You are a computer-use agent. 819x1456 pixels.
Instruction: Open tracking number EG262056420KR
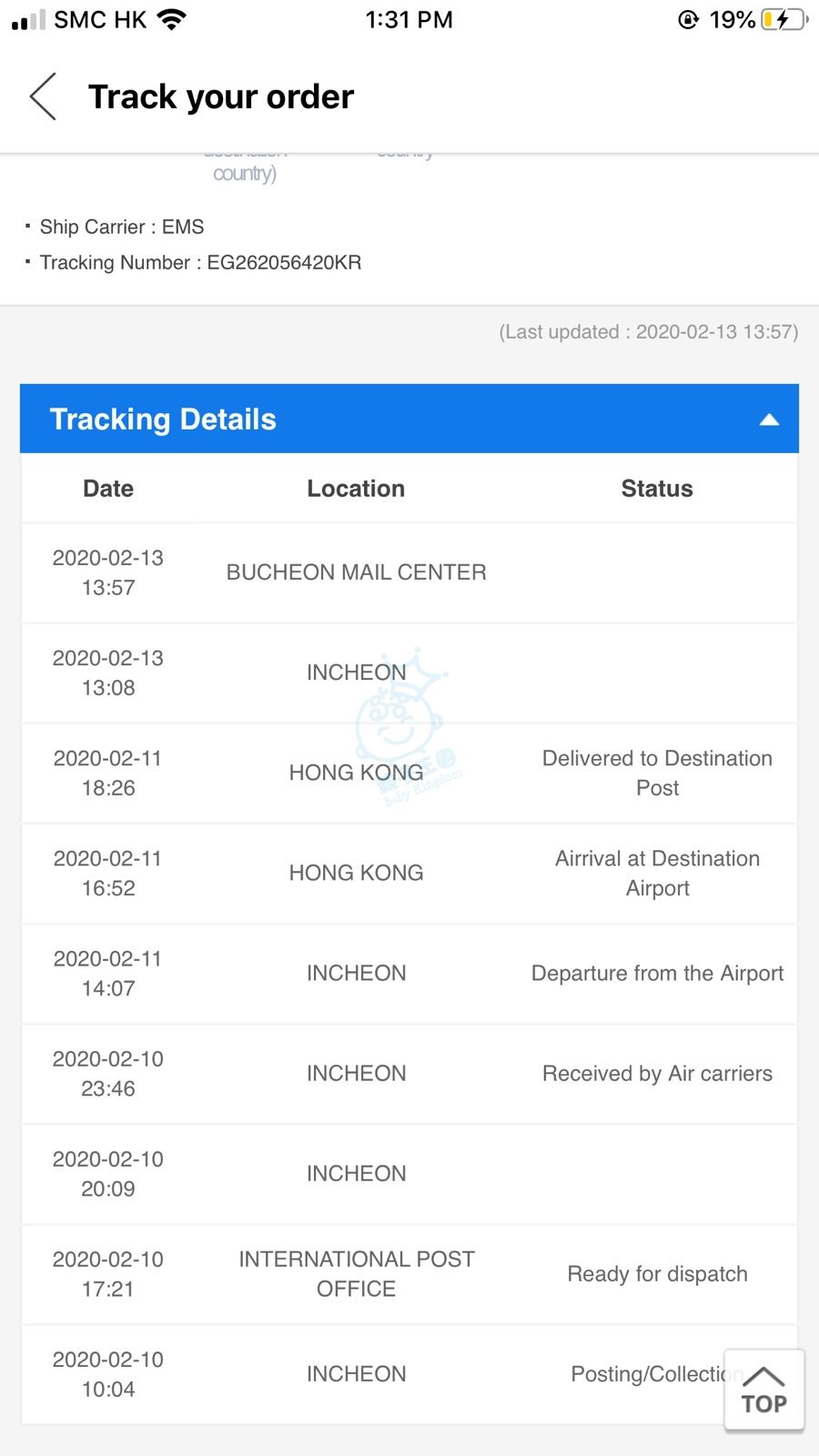[282, 262]
